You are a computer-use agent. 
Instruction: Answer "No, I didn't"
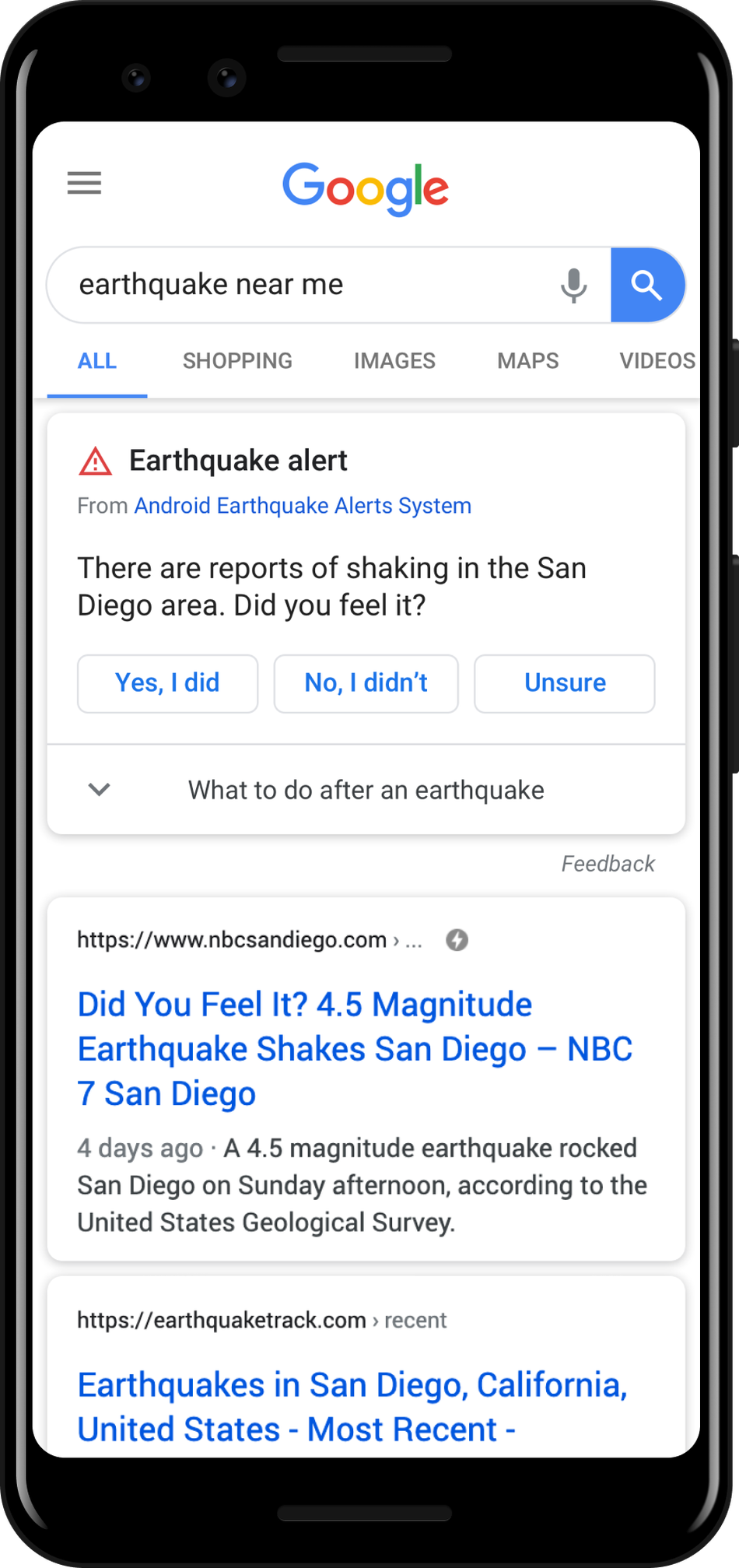pyautogui.click(x=366, y=683)
